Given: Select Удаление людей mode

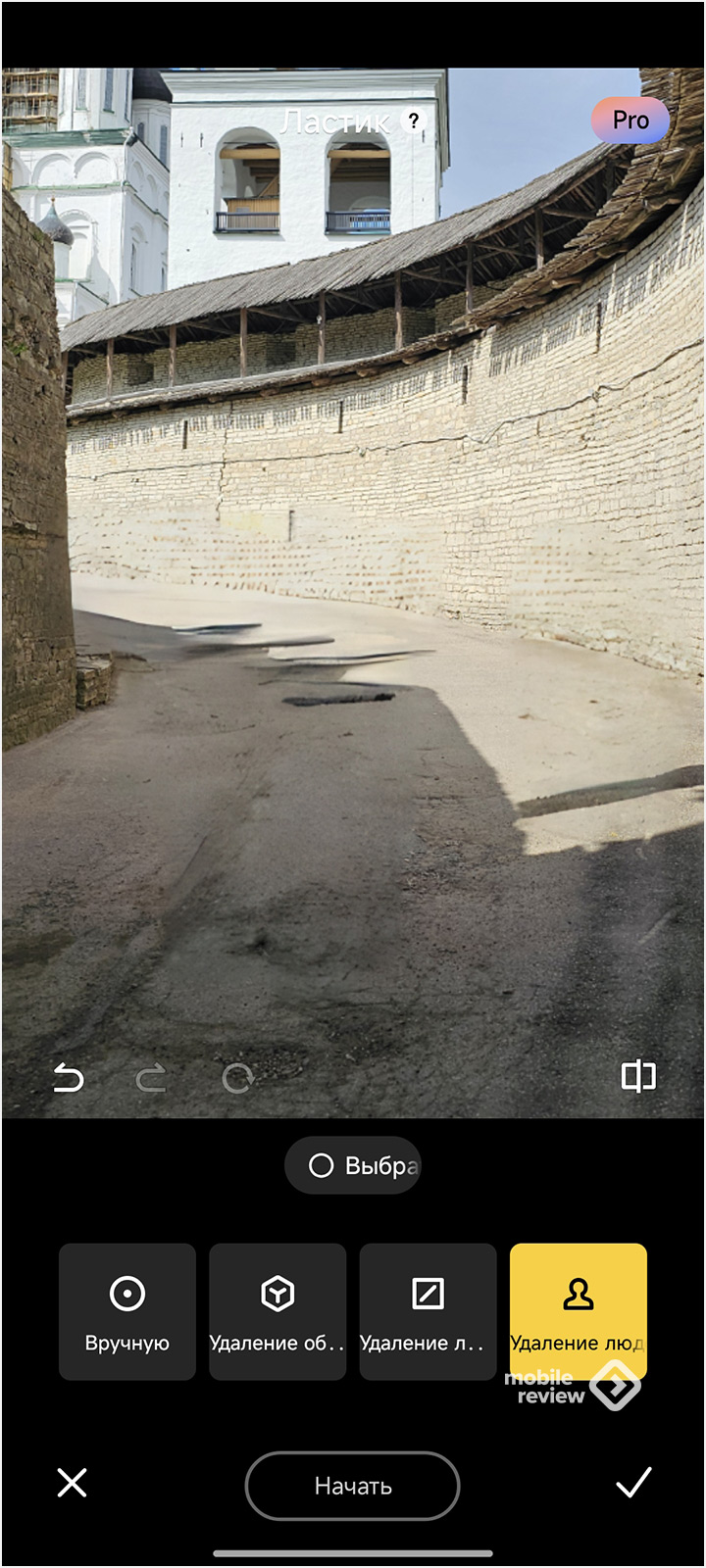Looking at the screenshot, I should pos(579,1311).
